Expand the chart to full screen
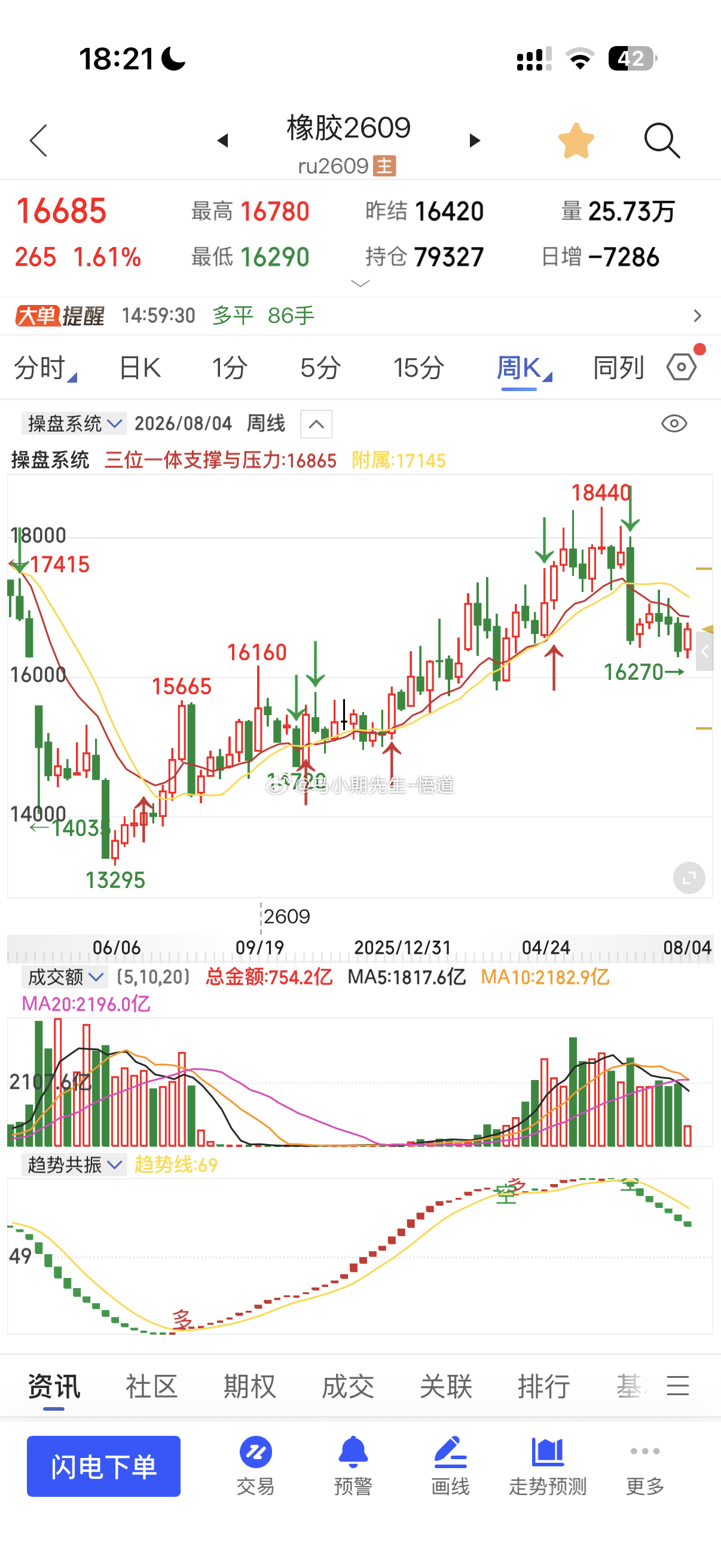The height and width of the screenshot is (1568, 721). click(689, 878)
